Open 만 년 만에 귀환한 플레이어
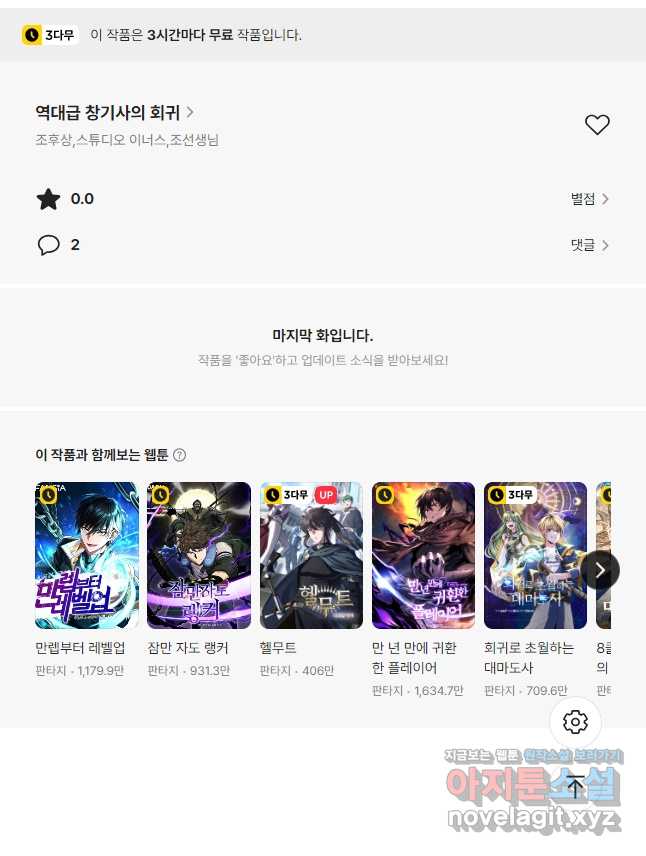The height and width of the screenshot is (856, 646). pos(423,555)
